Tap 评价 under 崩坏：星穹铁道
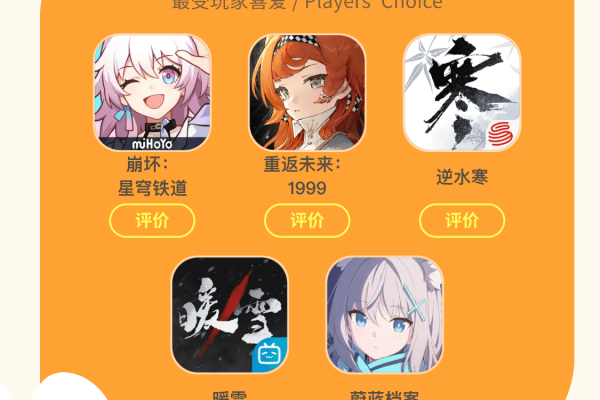The image size is (600, 400). 152,221
